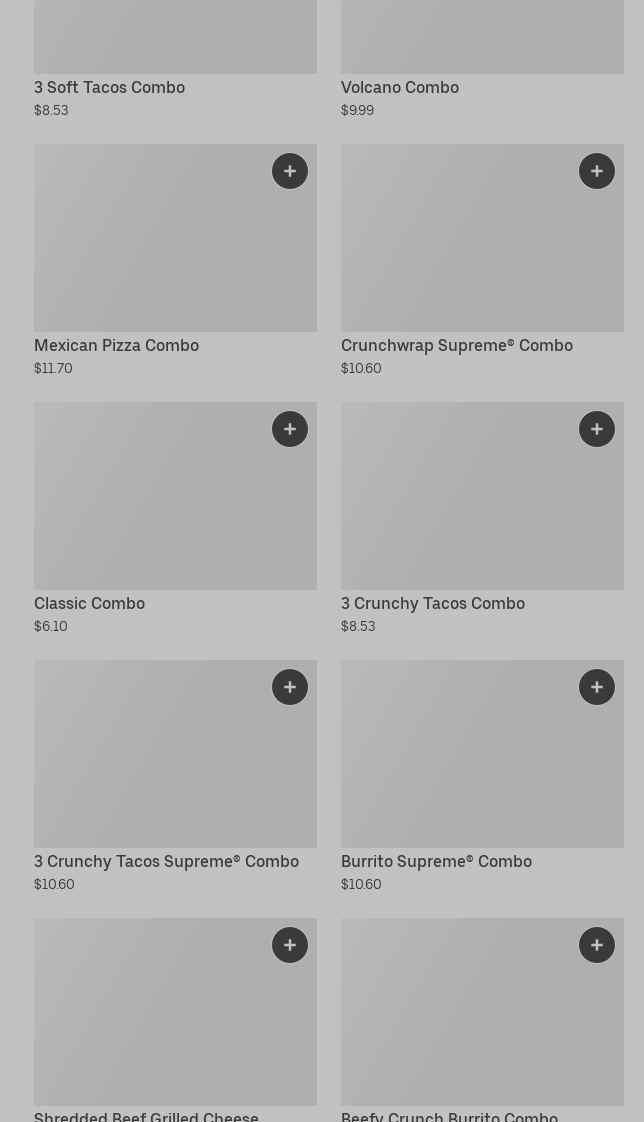Add Mexican Pizza Combo to order
Image resolution: width=644 pixels, height=1122 pixels.
290,171
